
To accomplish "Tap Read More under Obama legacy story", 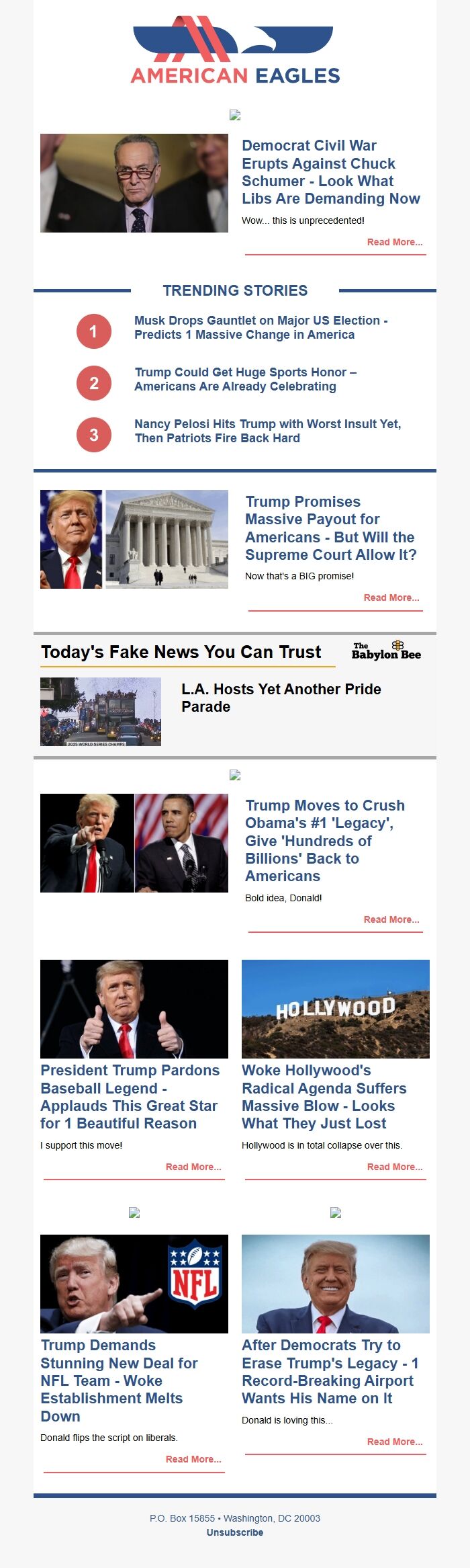I will [x=391, y=919].
